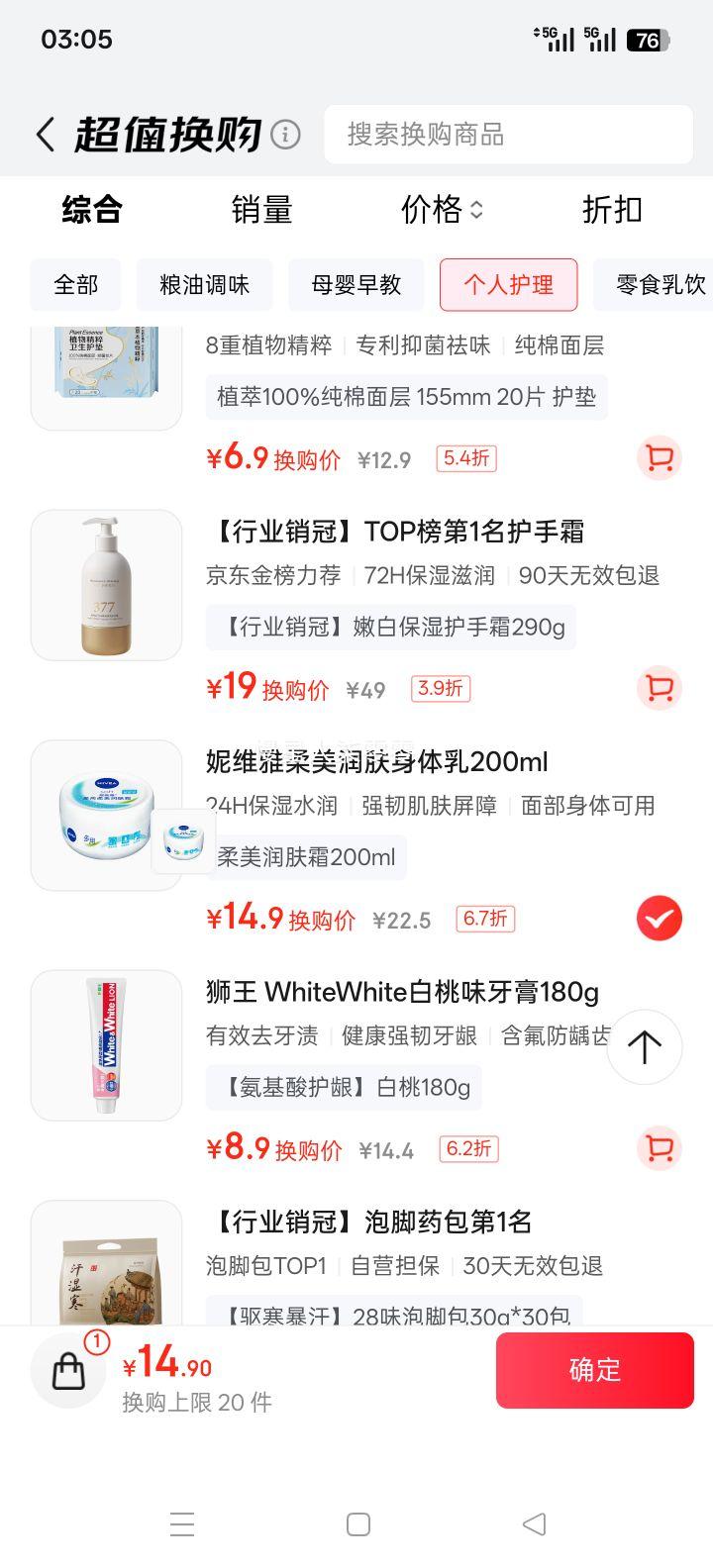Open the 泡脚药包第1名 product link
Viewport: 713px width, 1568px height.
[369, 1223]
